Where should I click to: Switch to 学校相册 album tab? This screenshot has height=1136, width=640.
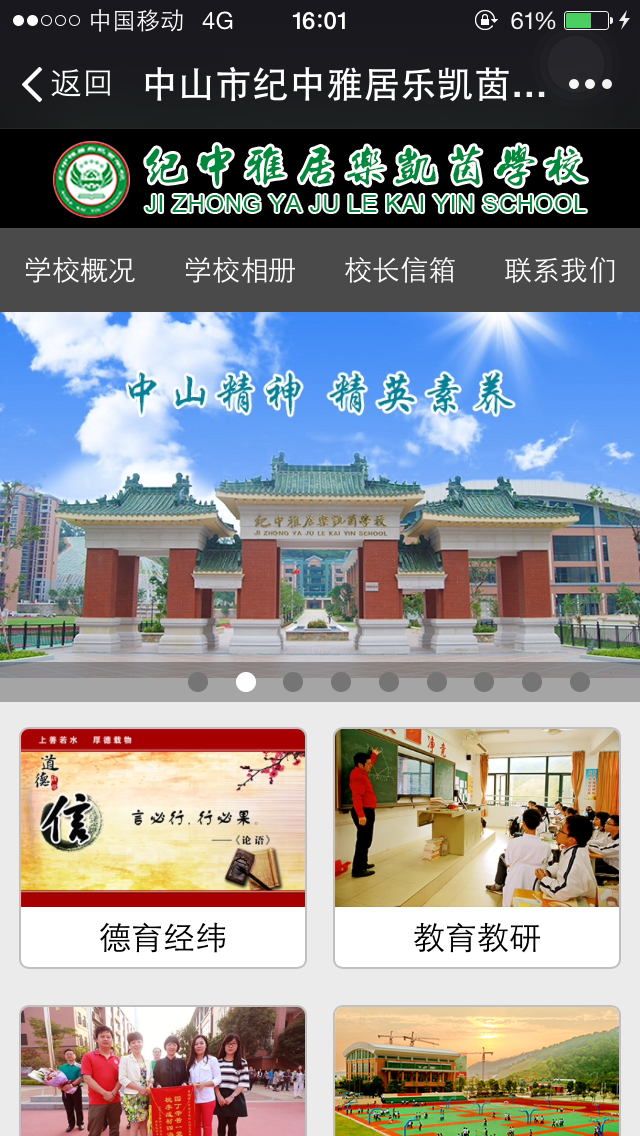(x=240, y=270)
